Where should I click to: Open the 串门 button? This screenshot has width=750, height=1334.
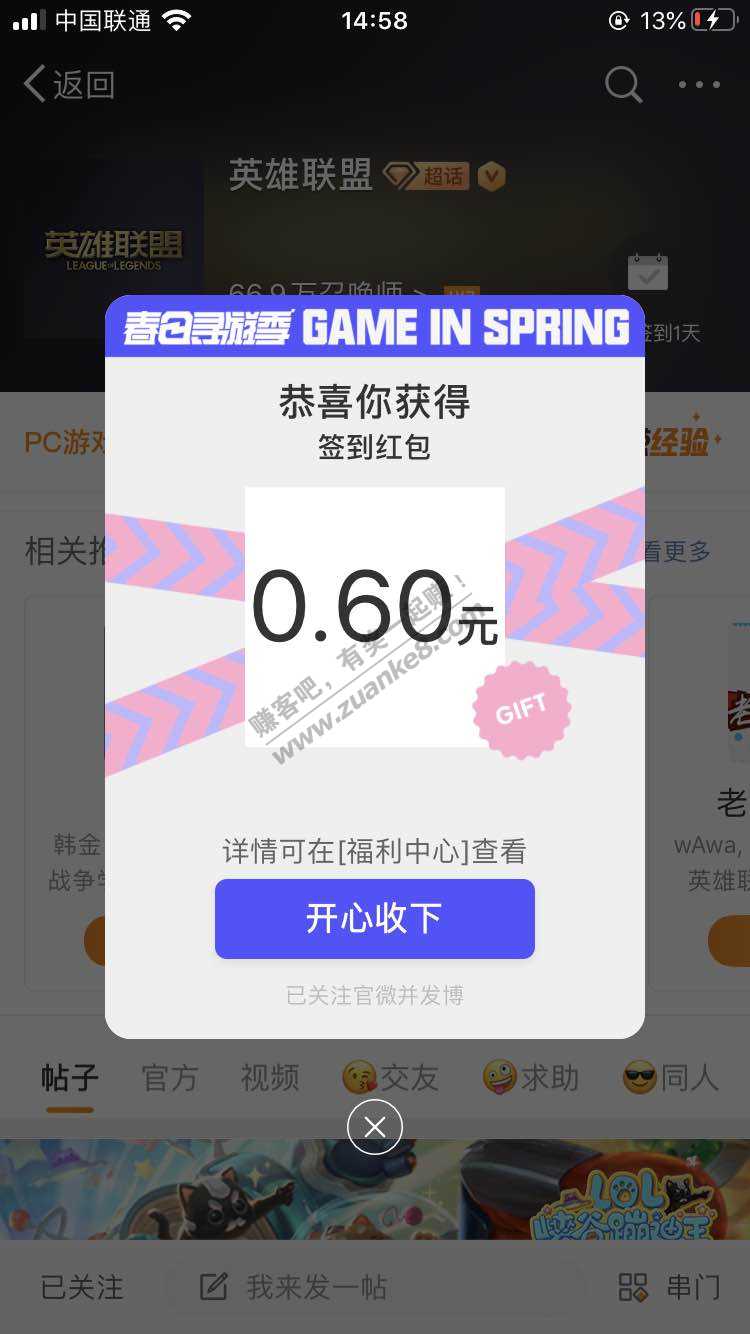pos(669,1287)
